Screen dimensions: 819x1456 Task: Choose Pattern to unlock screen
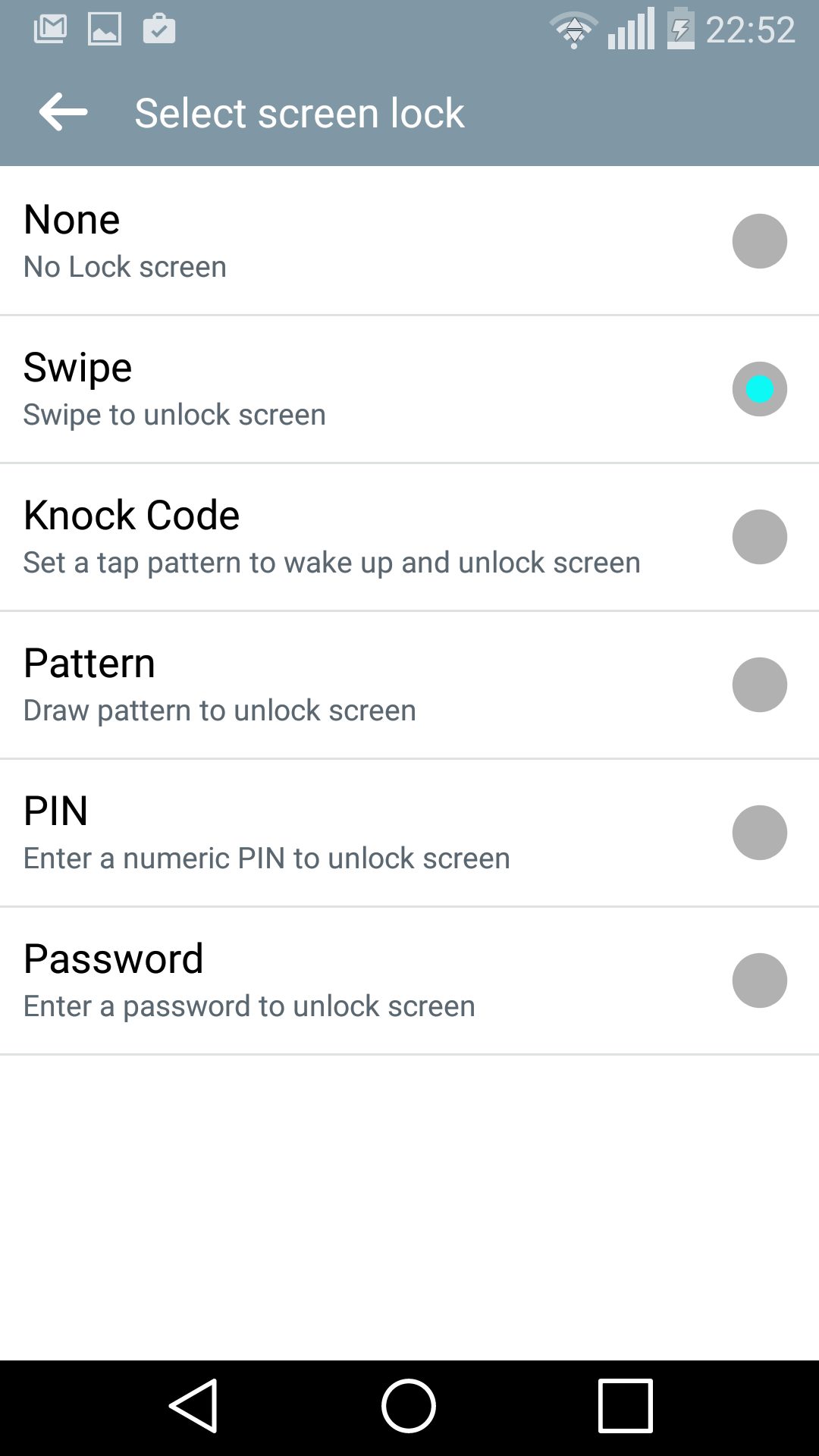pyautogui.click(x=409, y=685)
